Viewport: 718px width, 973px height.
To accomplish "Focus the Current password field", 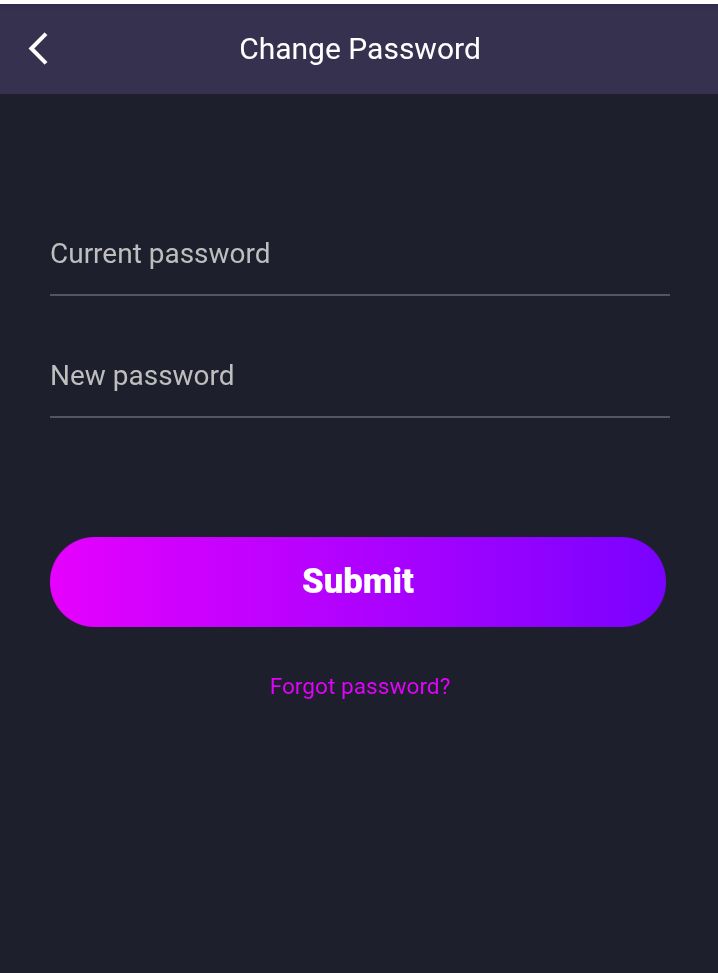I will pos(359,255).
